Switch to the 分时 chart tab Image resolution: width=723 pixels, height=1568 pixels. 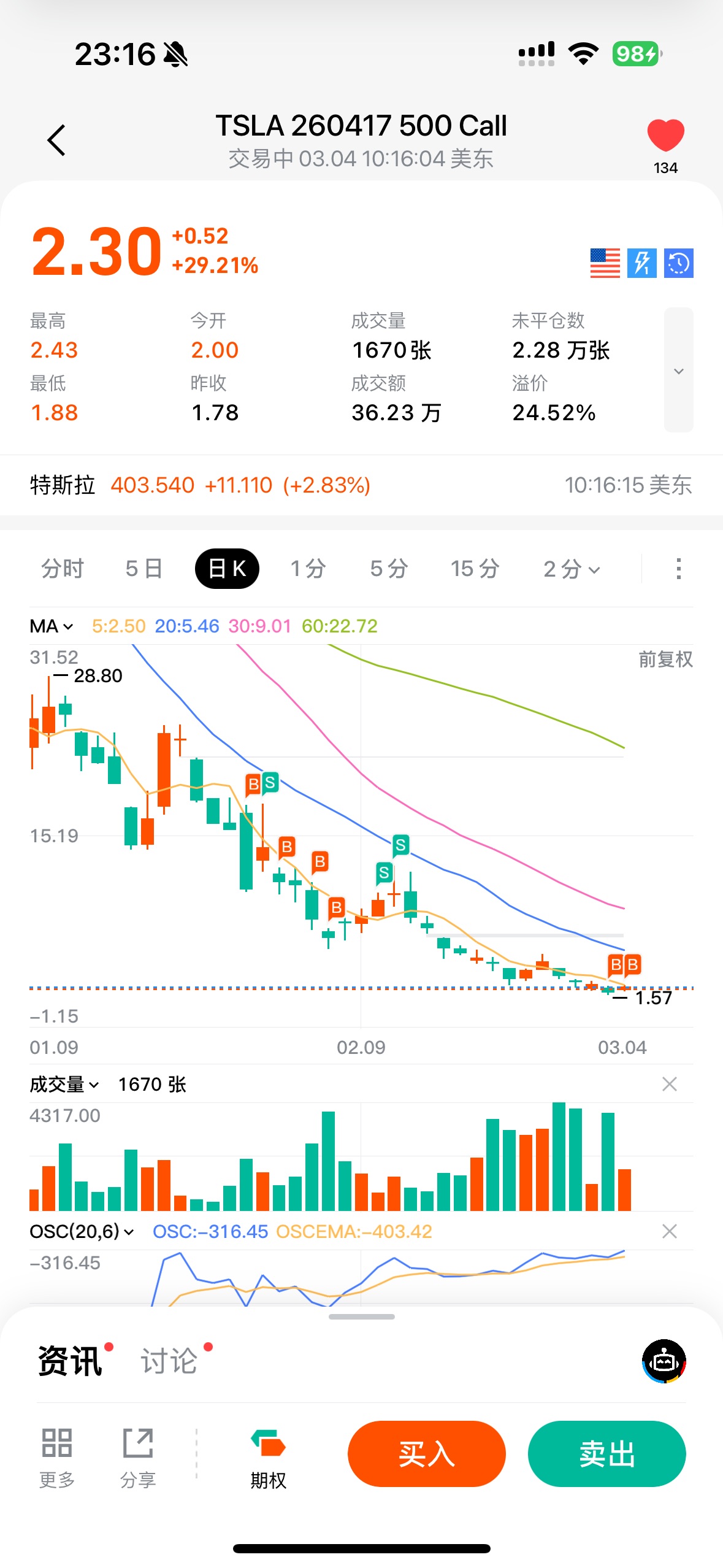pos(62,569)
